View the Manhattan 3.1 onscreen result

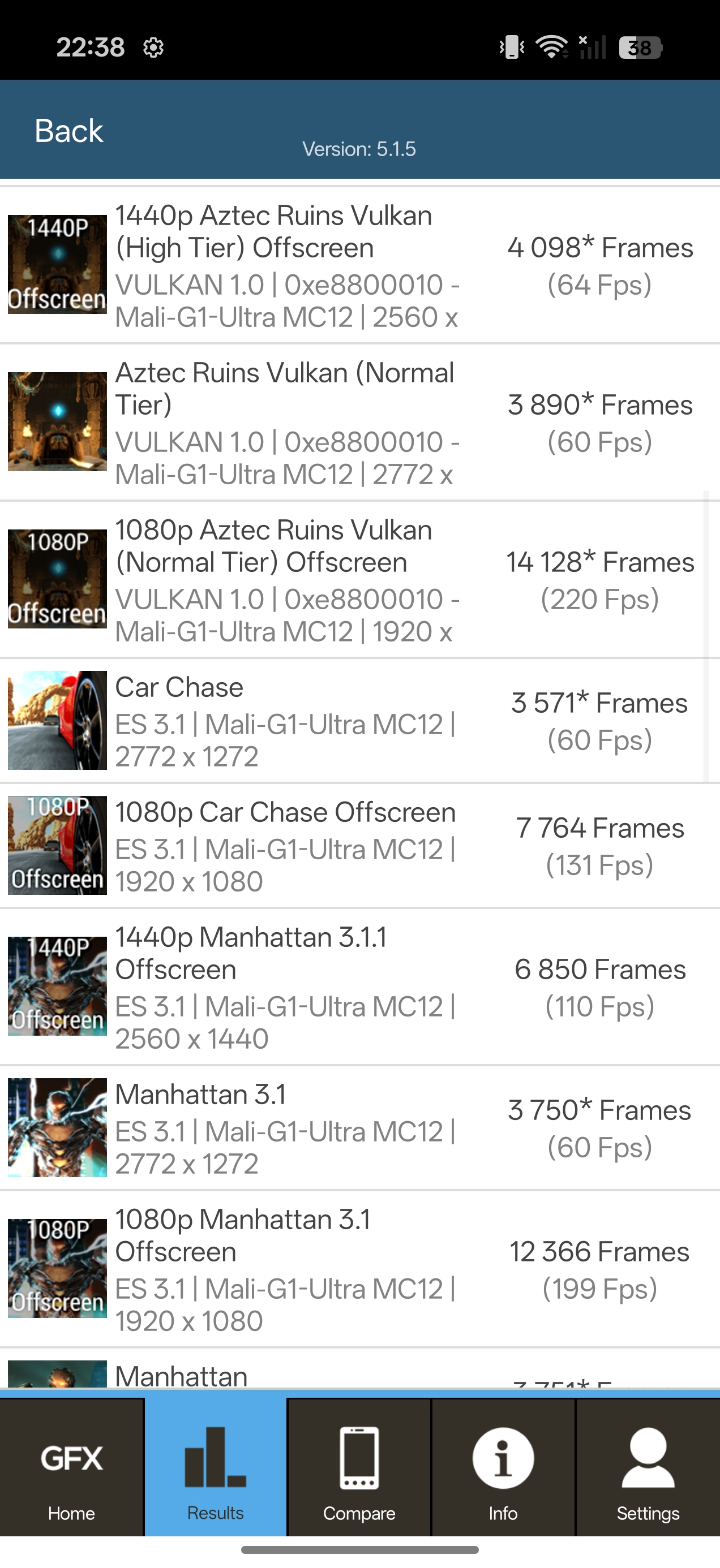(x=359, y=1128)
